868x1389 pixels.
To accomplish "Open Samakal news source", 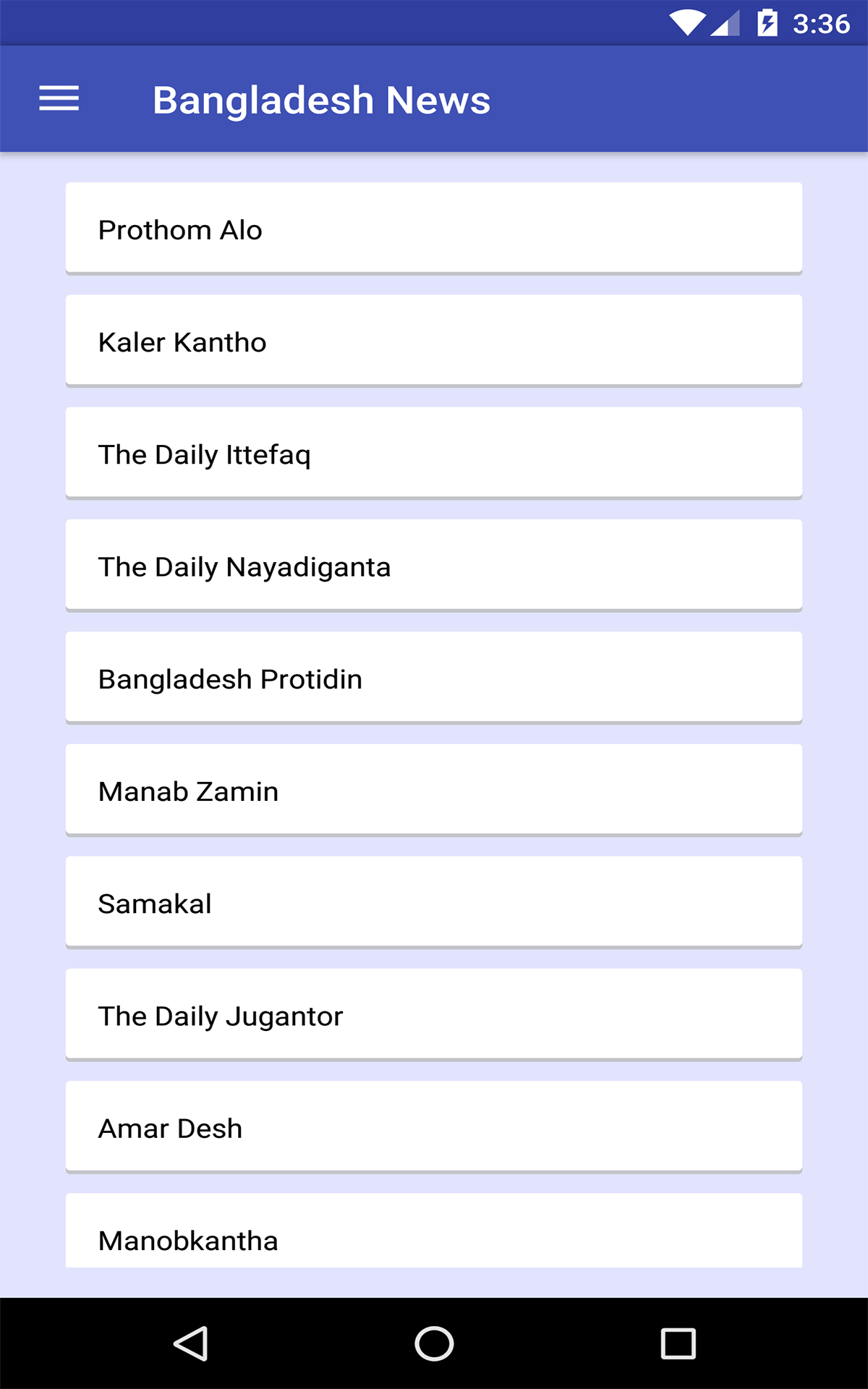I will point(434,902).
